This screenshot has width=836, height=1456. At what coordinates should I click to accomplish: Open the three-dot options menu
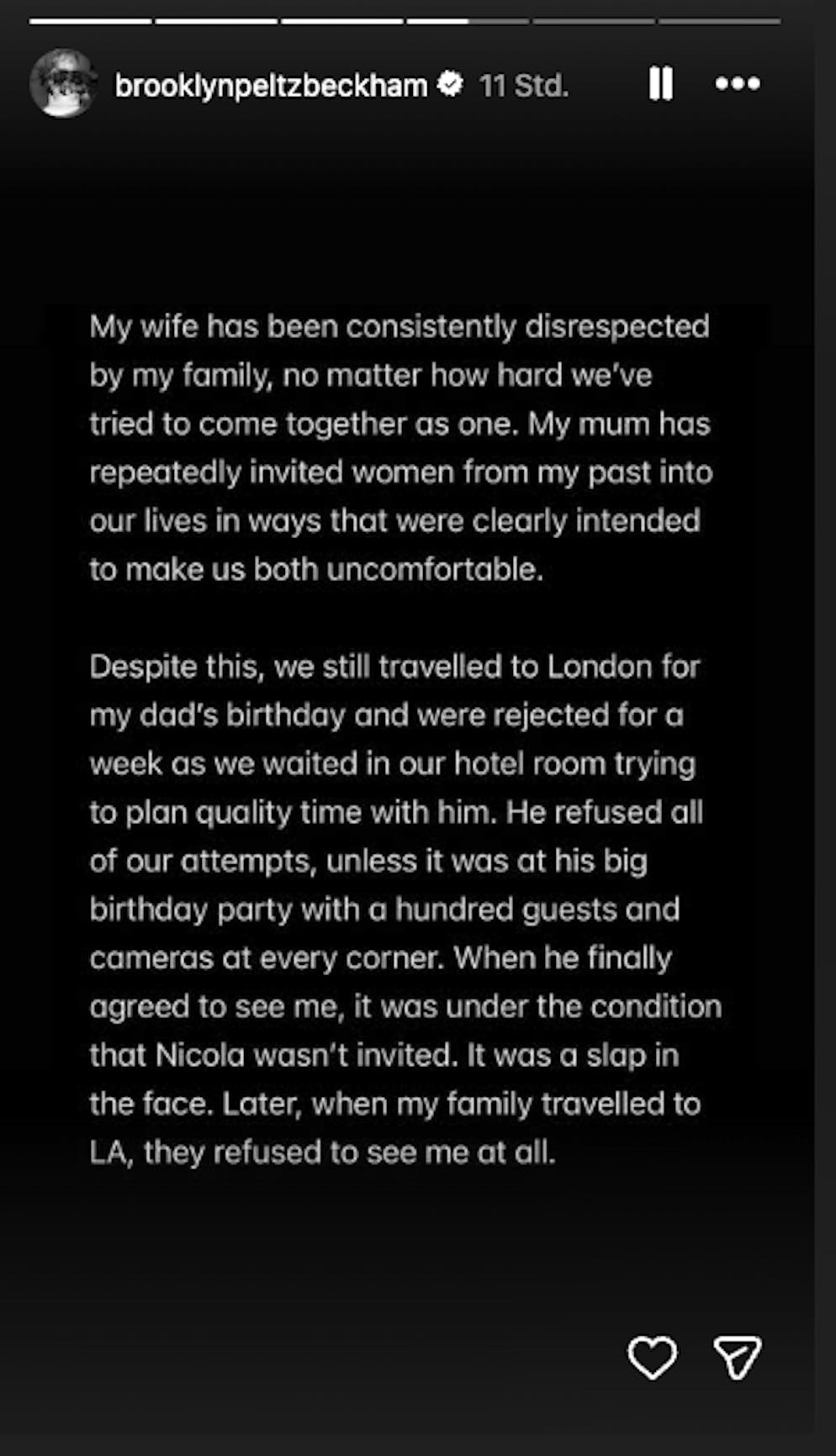pyautogui.click(x=737, y=84)
